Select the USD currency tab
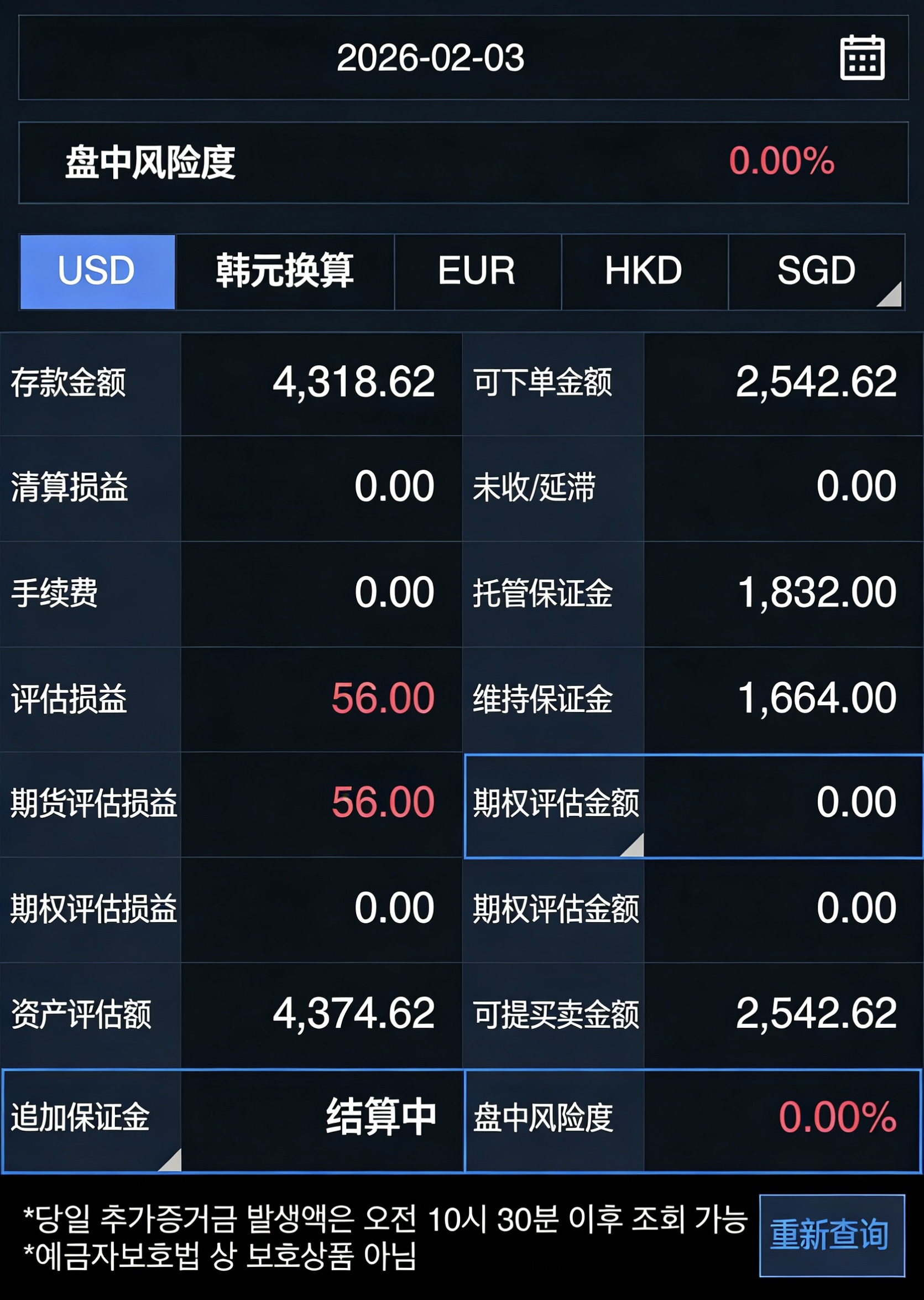This screenshot has height=1300, width=924. pyautogui.click(x=97, y=272)
